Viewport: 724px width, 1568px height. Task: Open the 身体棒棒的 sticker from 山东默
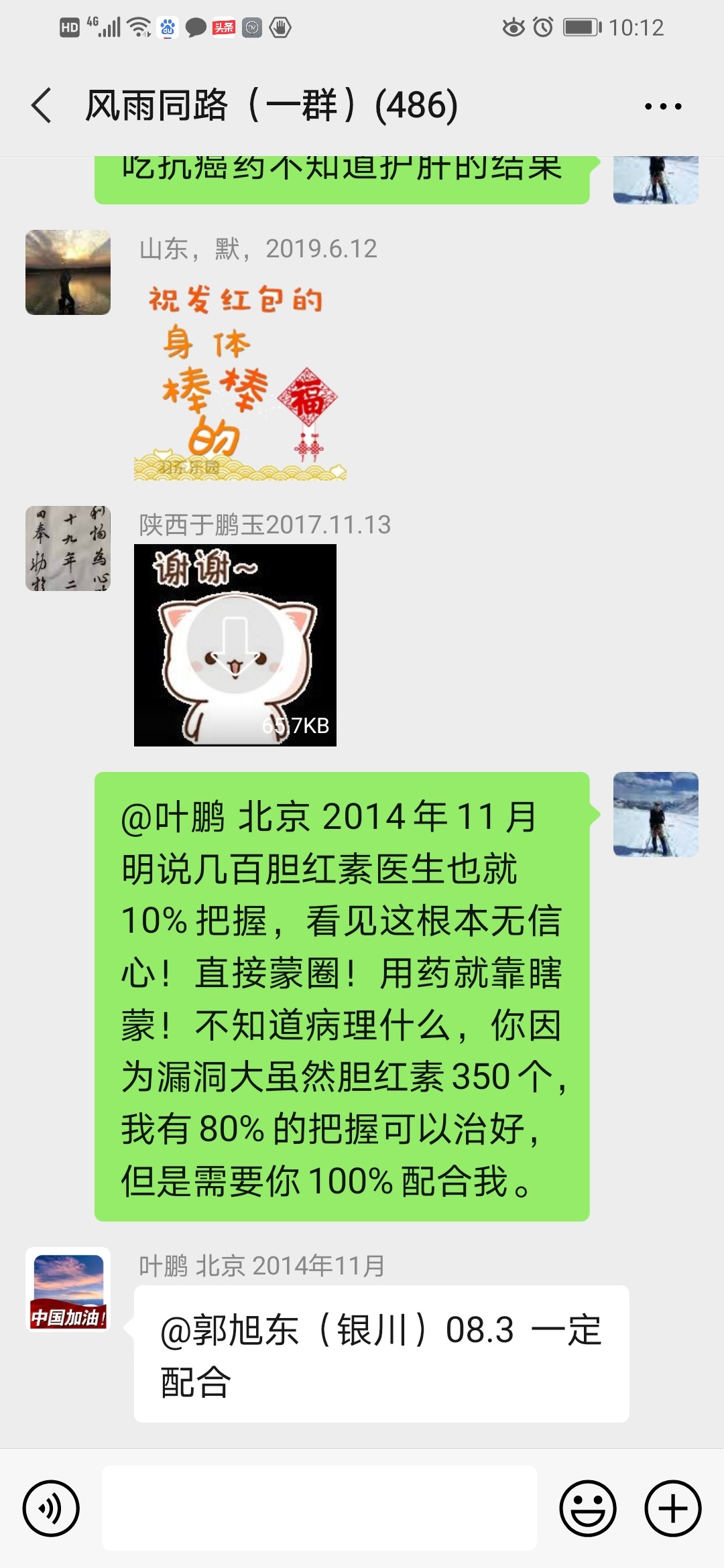pos(239,382)
